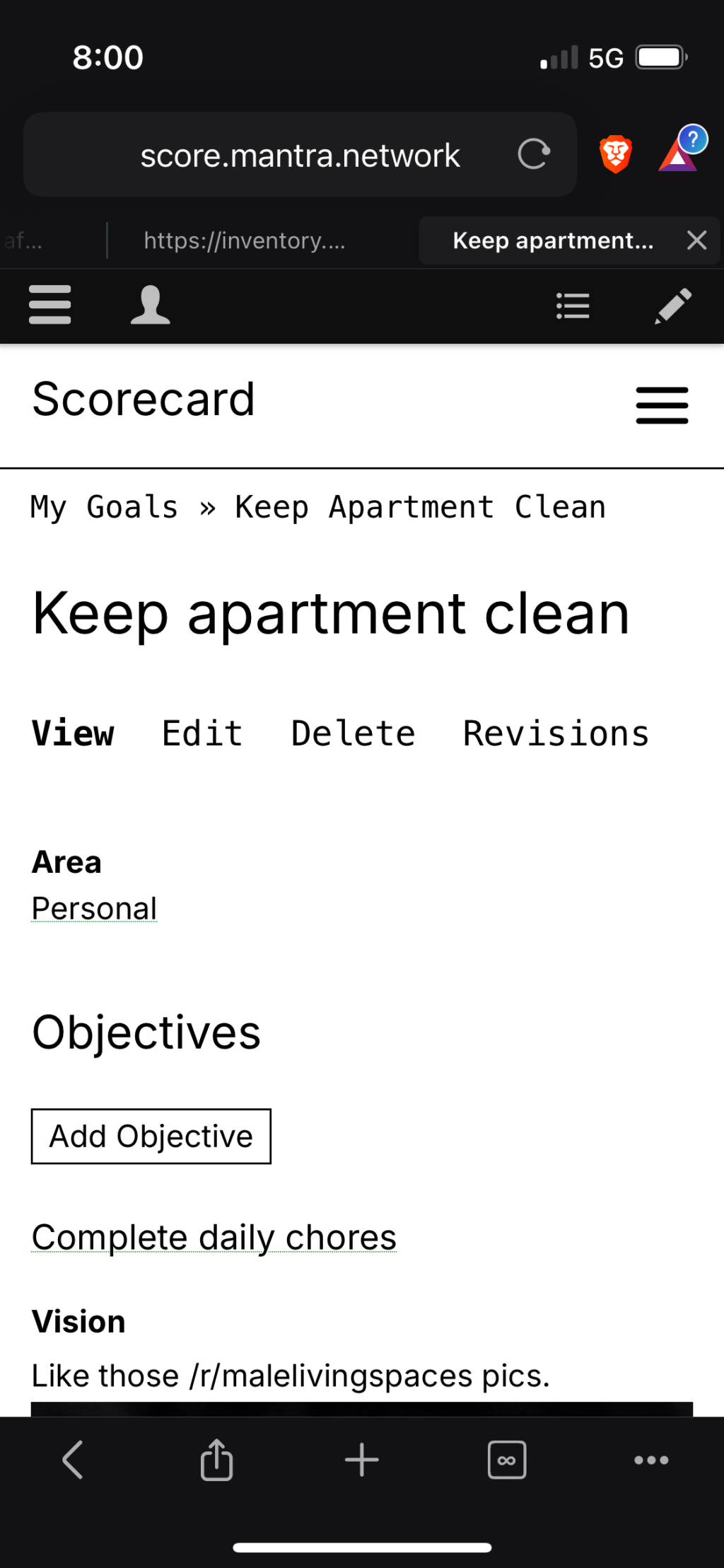The width and height of the screenshot is (724, 1568).
Task: Switch to the Edit tab
Action: (202, 733)
